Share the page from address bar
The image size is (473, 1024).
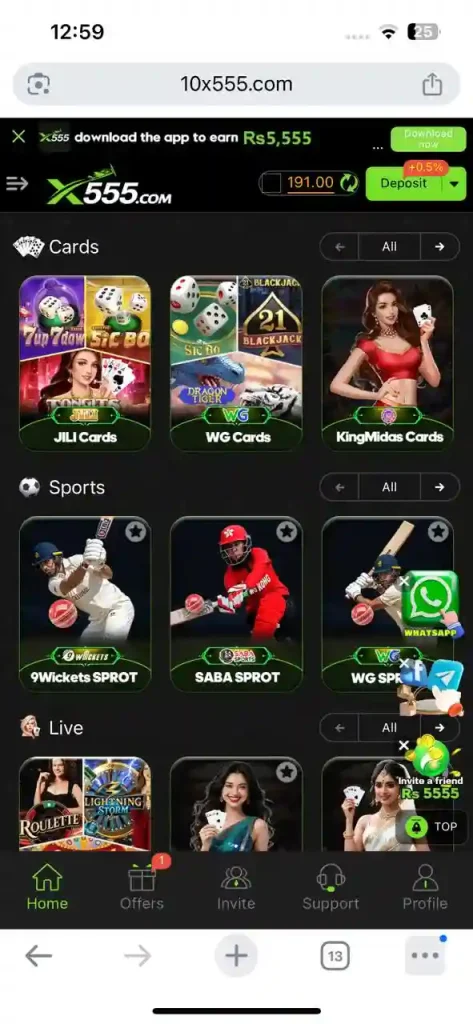[x=432, y=84]
